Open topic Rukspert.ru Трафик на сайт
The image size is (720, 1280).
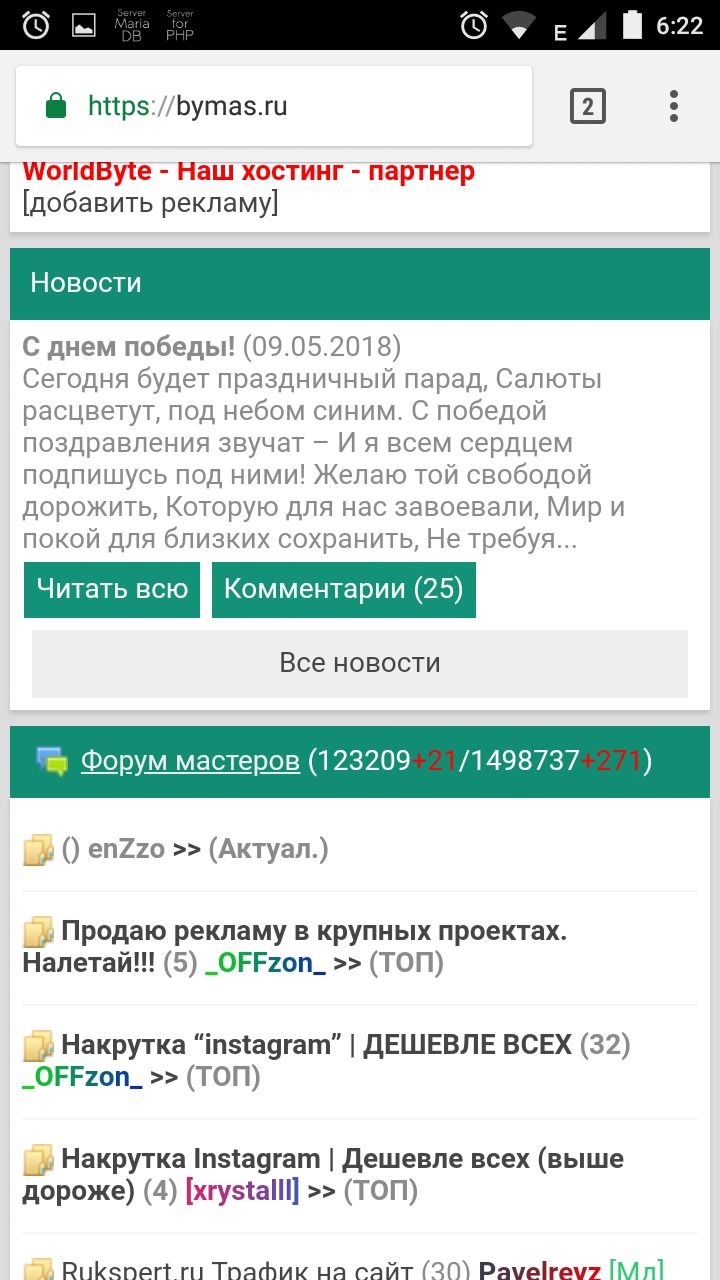coord(237,1270)
